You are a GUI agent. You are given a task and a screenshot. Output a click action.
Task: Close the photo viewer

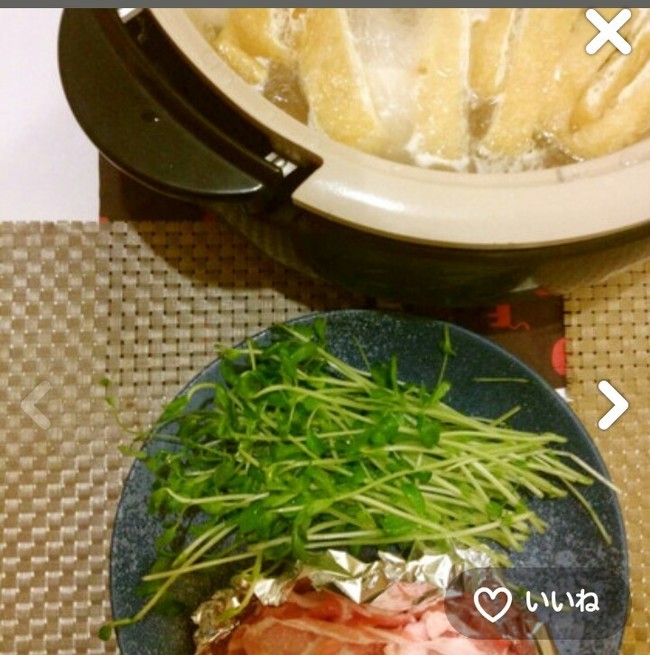click(608, 32)
